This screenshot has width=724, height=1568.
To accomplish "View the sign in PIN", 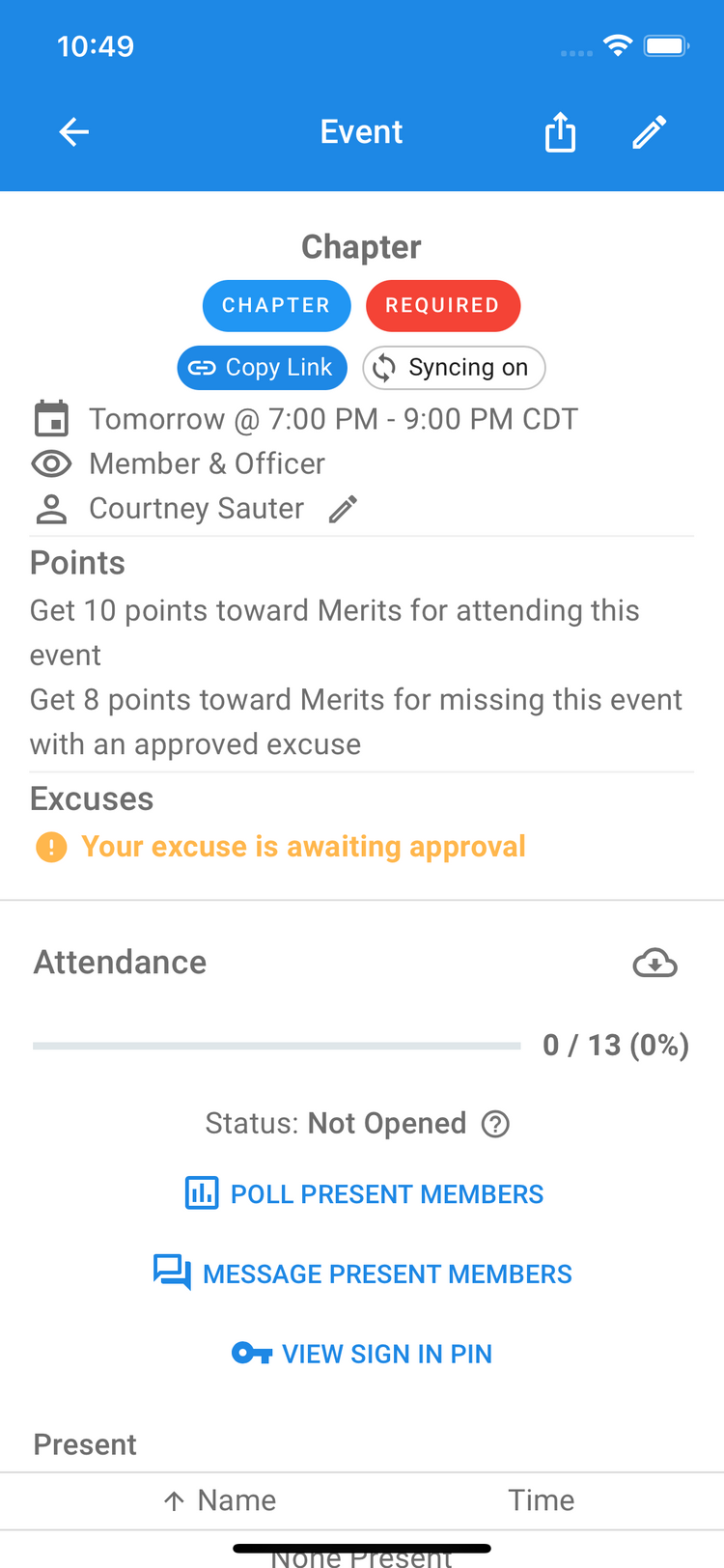I will [x=363, y=1354].
